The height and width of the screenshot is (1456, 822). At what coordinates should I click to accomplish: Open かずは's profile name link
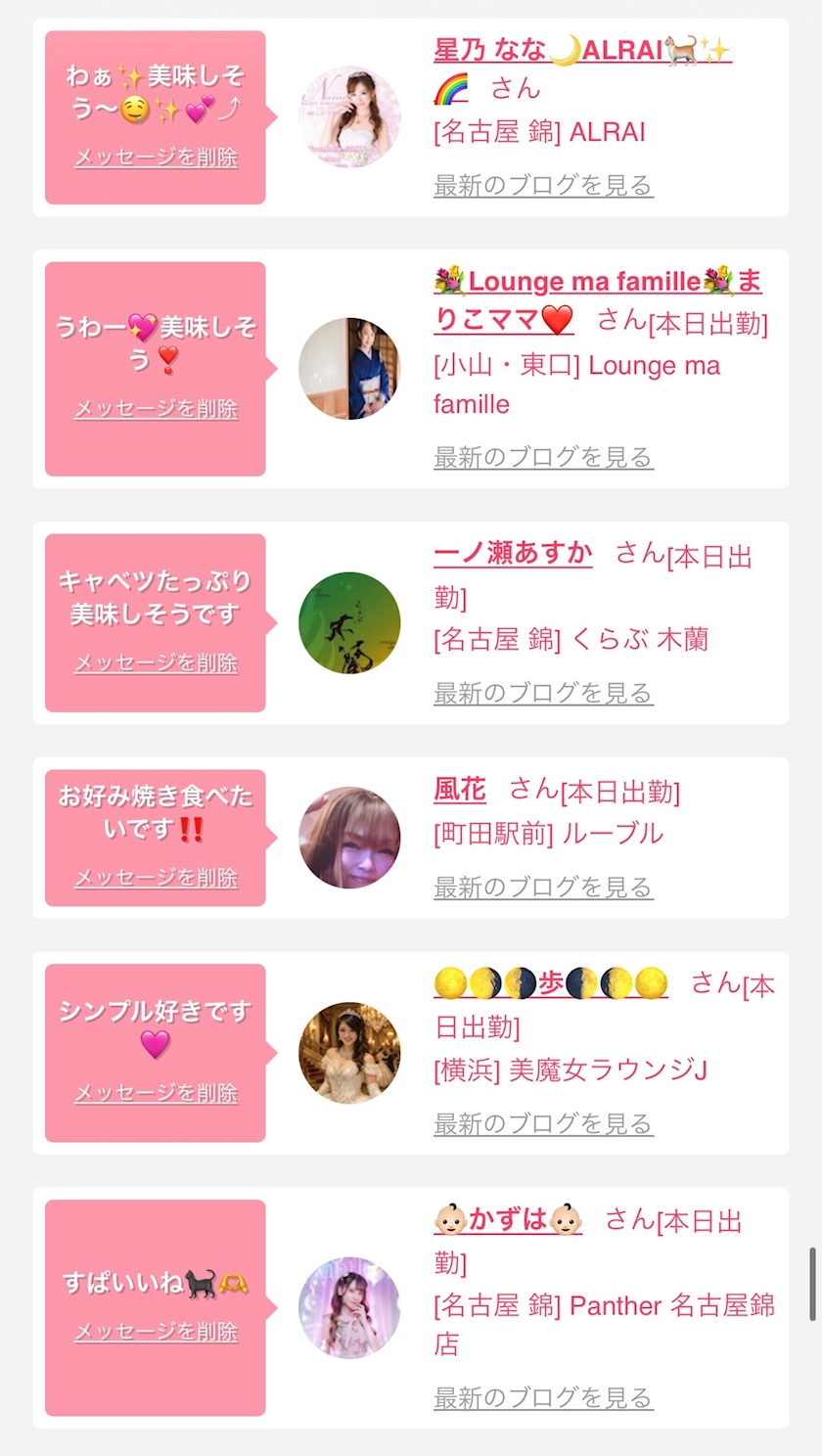pos(508,1219)
